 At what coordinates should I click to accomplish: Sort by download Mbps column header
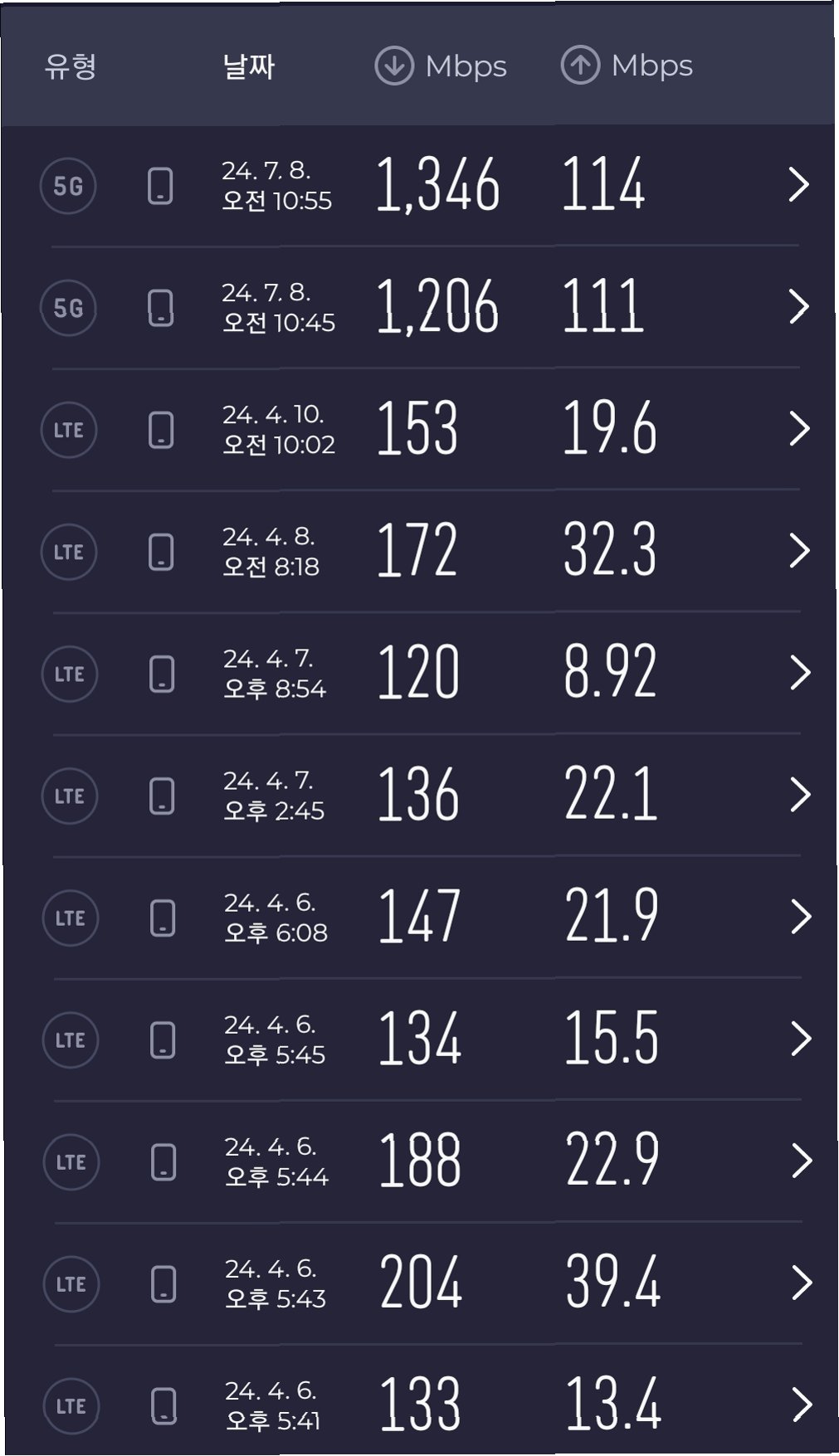(x=441, y=66)
